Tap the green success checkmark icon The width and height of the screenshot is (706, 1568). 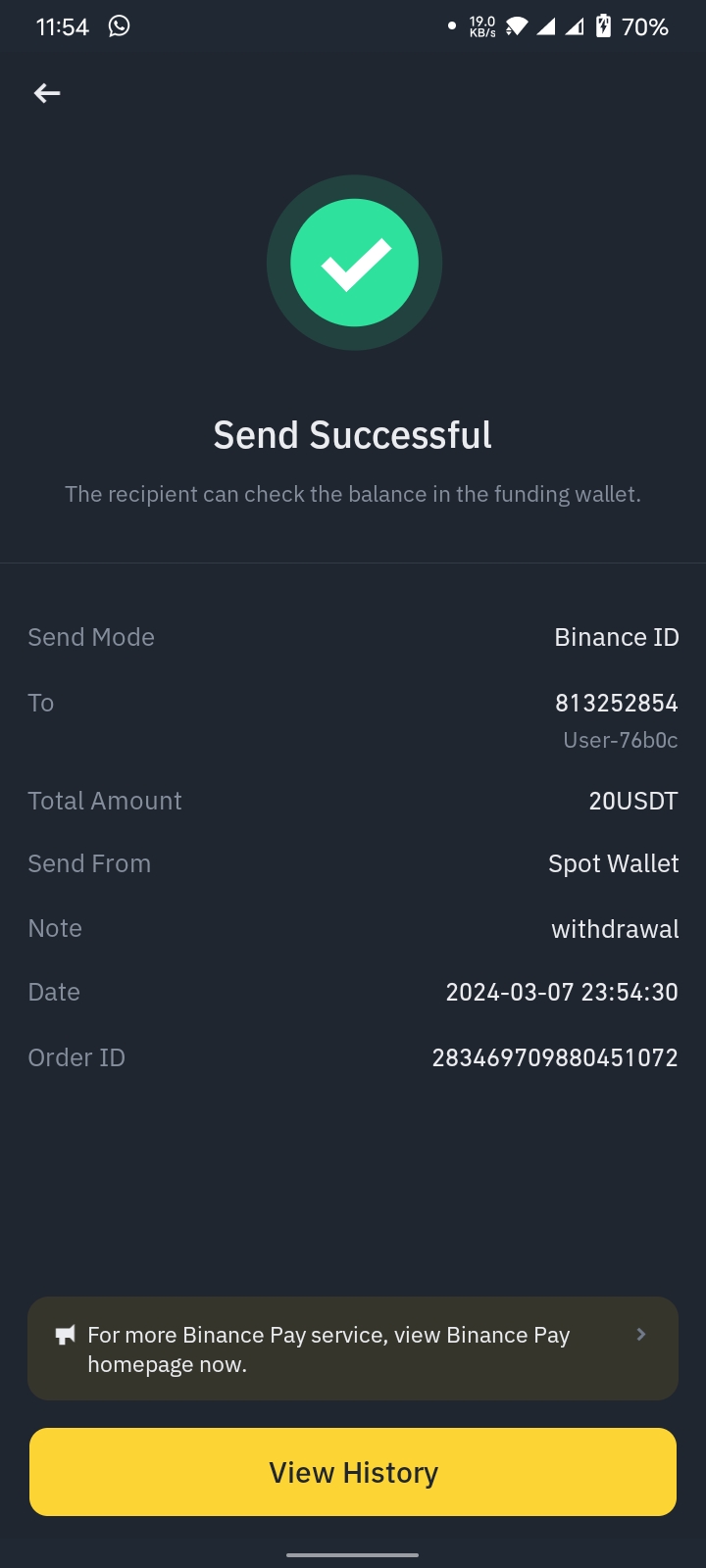click(354, 263)
